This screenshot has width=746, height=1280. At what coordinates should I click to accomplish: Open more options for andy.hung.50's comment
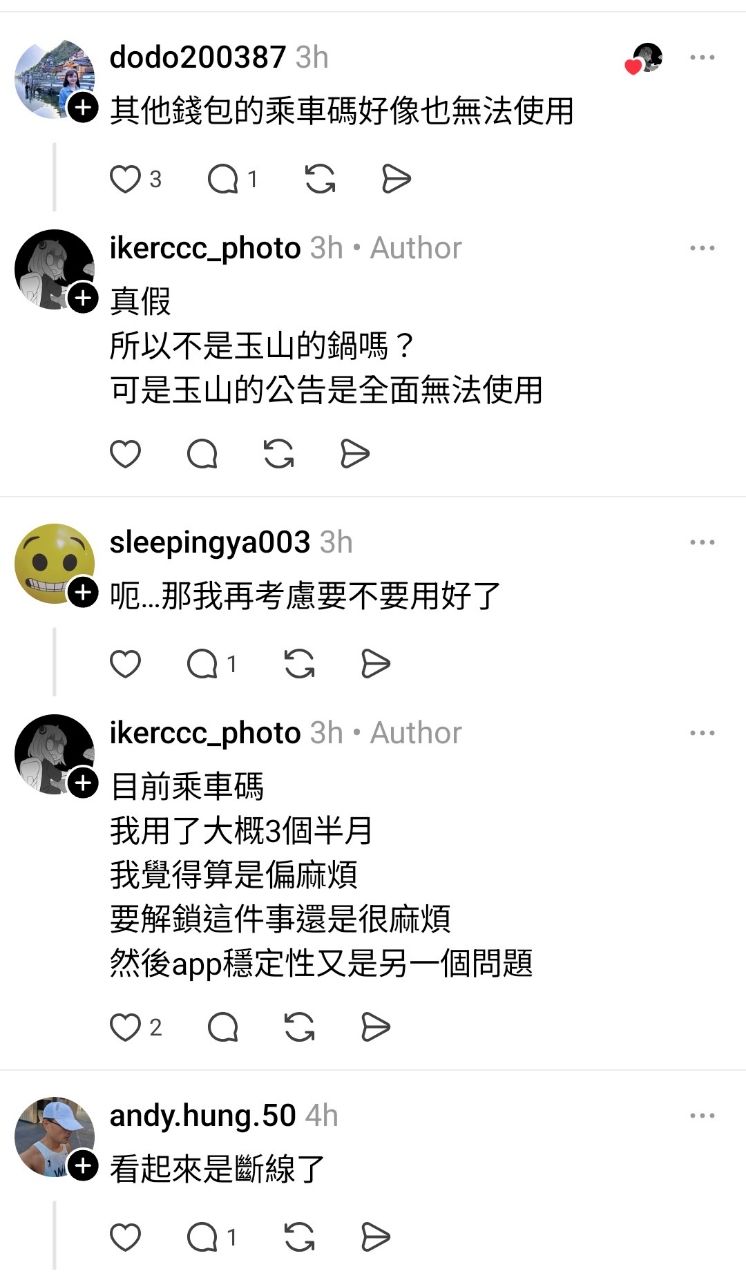click(702, 1115)
